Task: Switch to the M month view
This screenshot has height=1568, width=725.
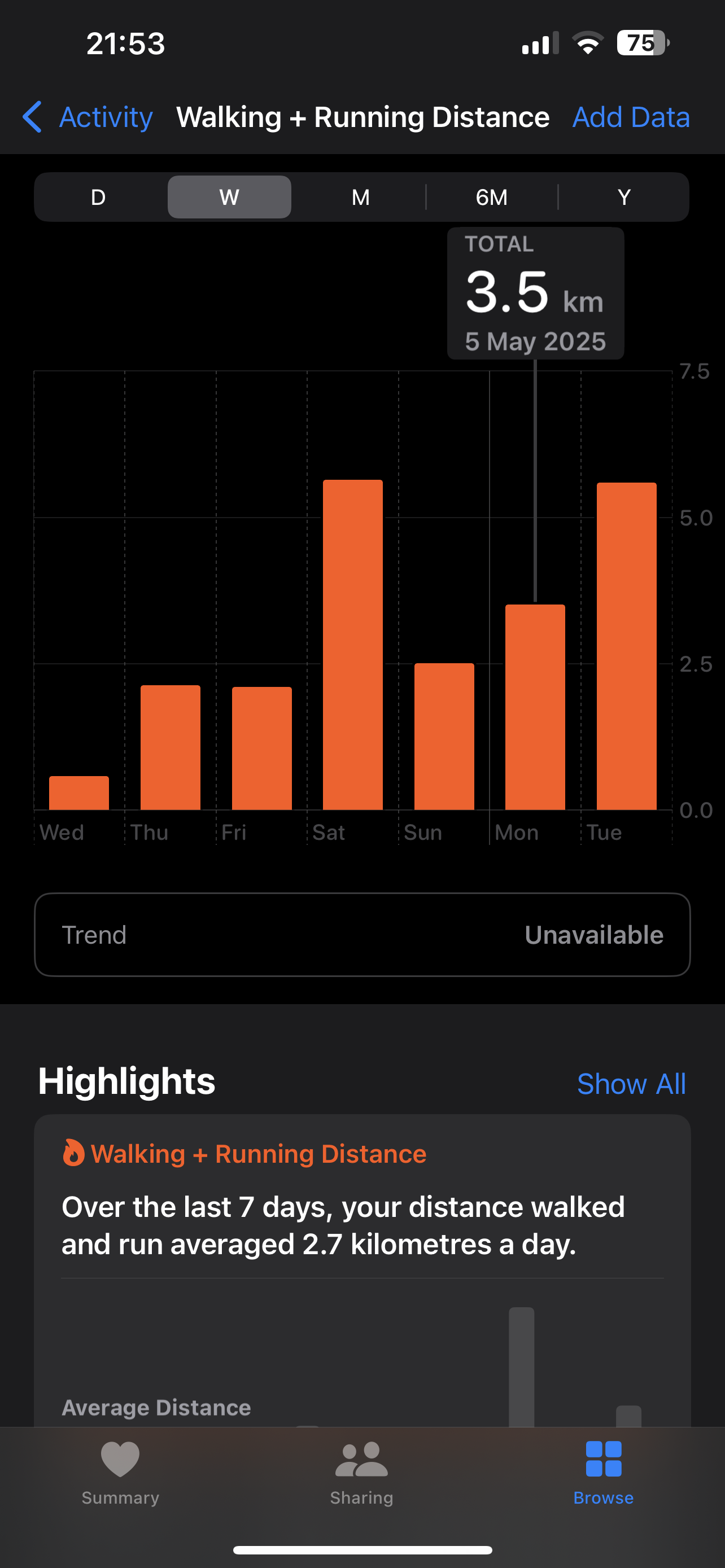Action: (360, 197)
